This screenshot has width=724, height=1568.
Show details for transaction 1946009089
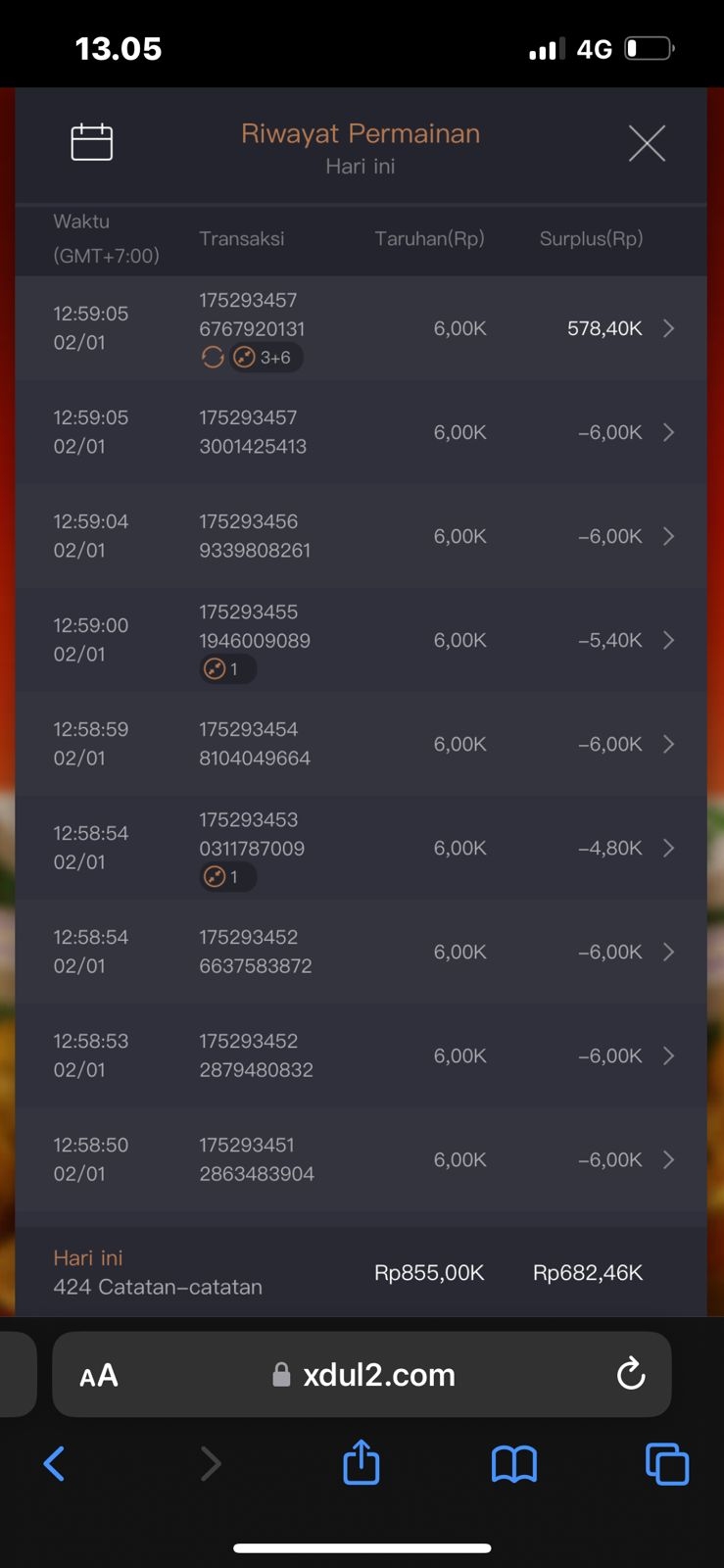tap(668, 640)
